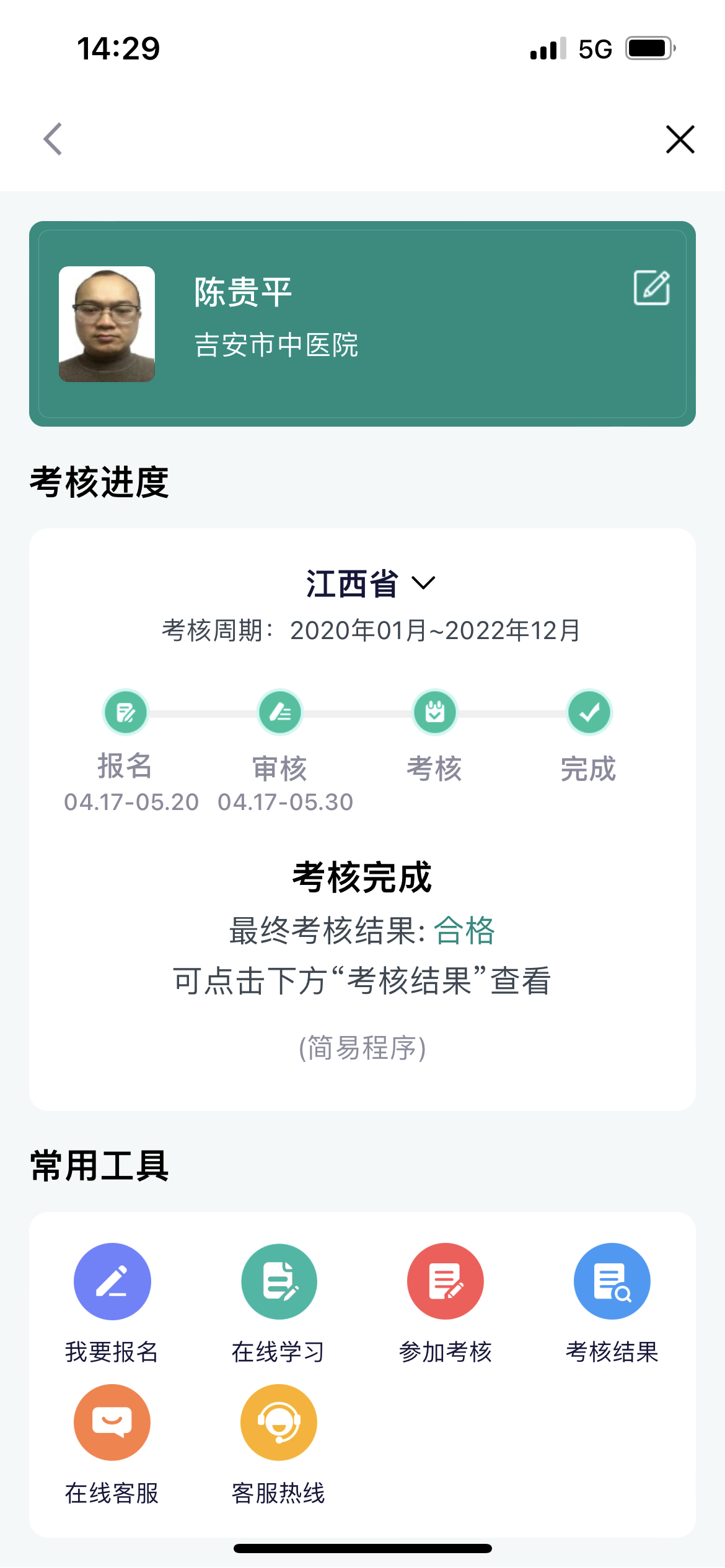Contact 在线客服 online support
The width and height of the screenshot is (725, 1568).
112,1444
